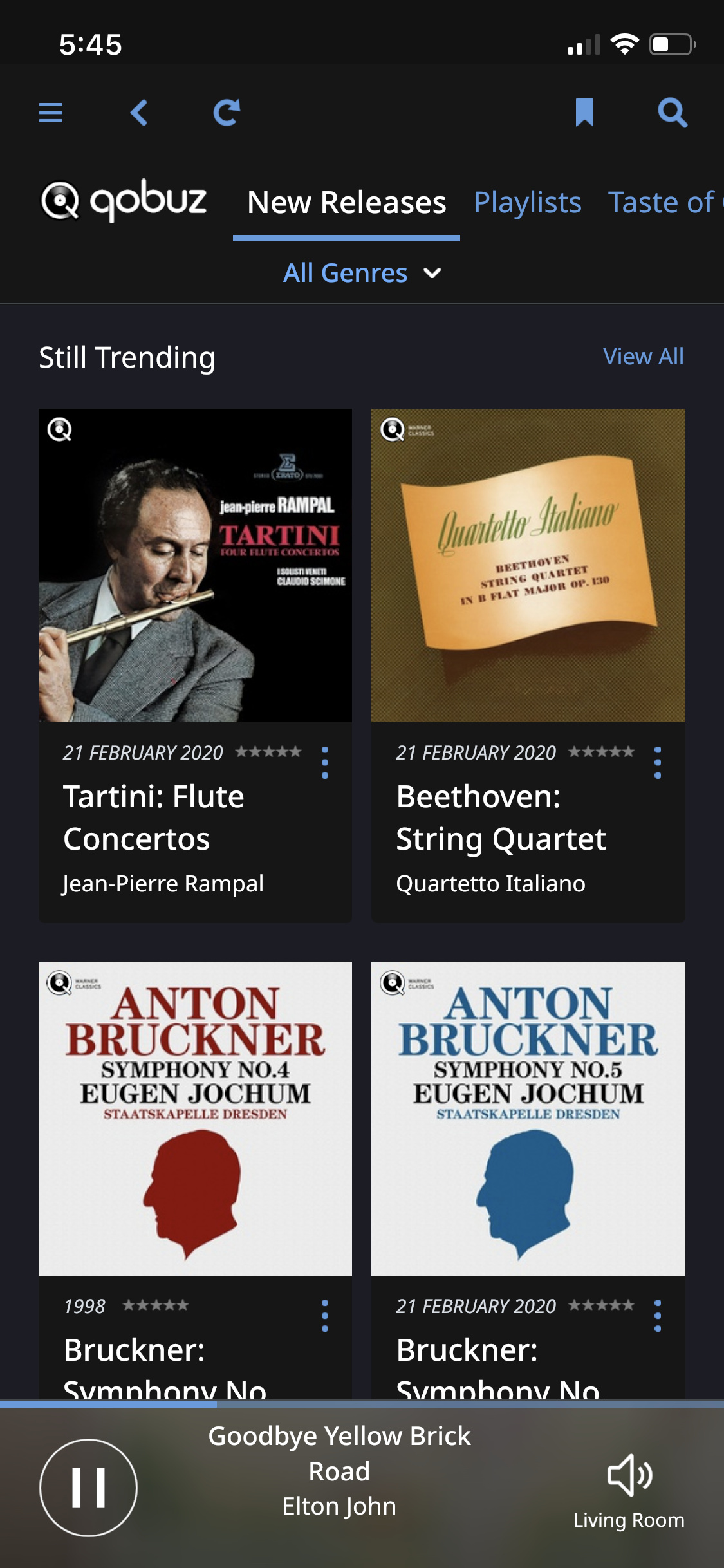
Task: Open more options for Beethoven: String Quartet
Action: pyautogui.click(x=658, y=763)
